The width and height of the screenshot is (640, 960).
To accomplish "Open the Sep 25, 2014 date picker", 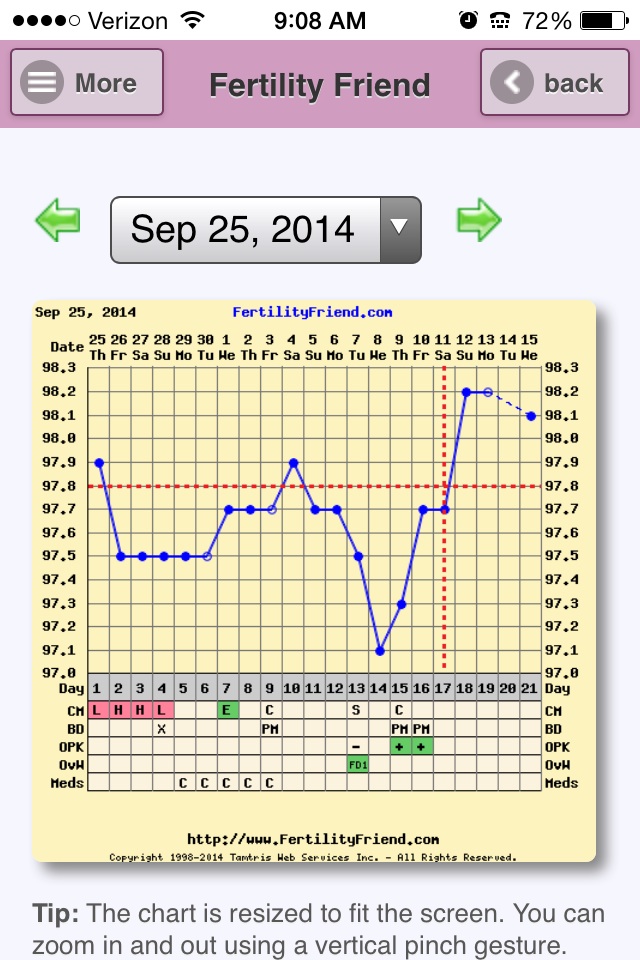I will (x=266, y=229).
